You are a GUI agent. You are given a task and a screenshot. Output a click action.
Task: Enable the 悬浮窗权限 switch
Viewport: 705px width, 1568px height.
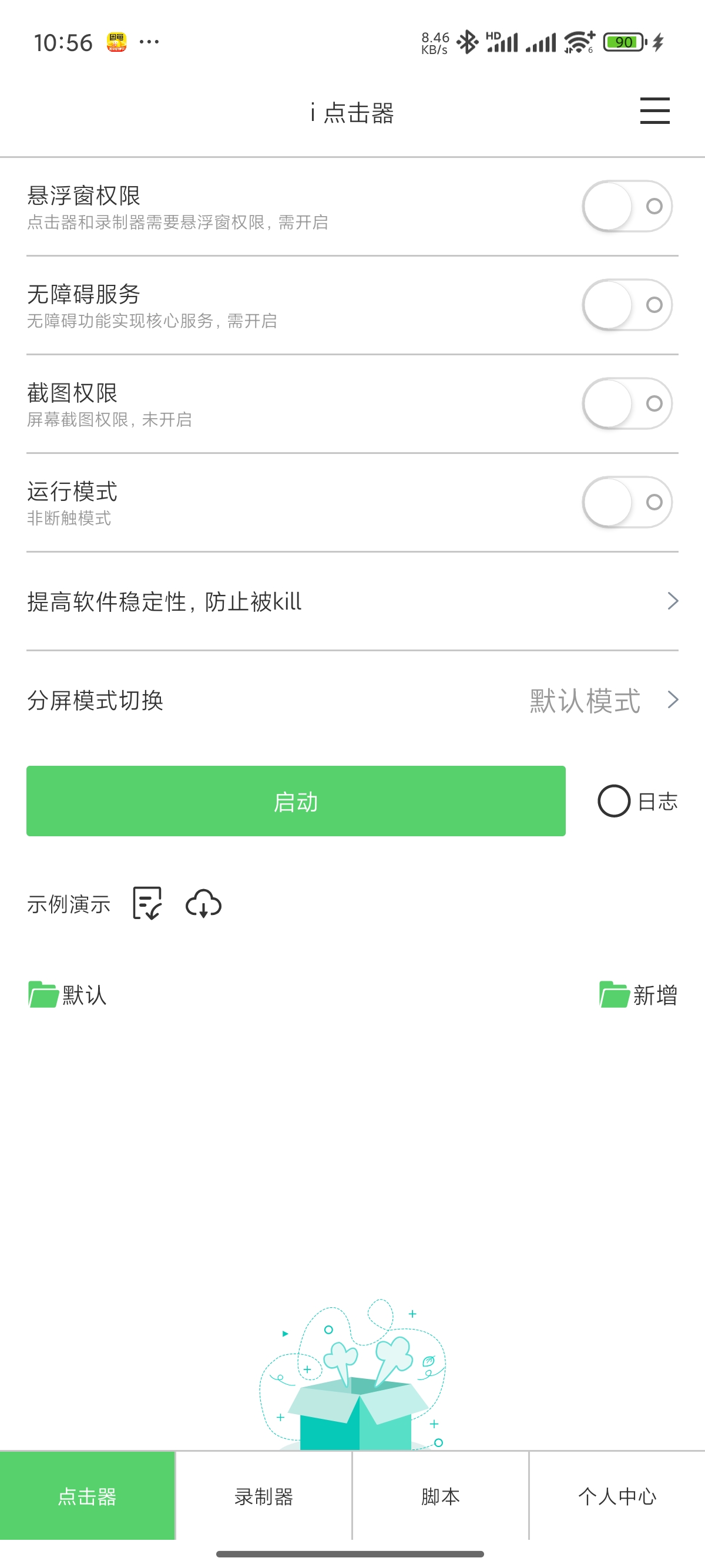pyautogui.click(x=626, y=206)
